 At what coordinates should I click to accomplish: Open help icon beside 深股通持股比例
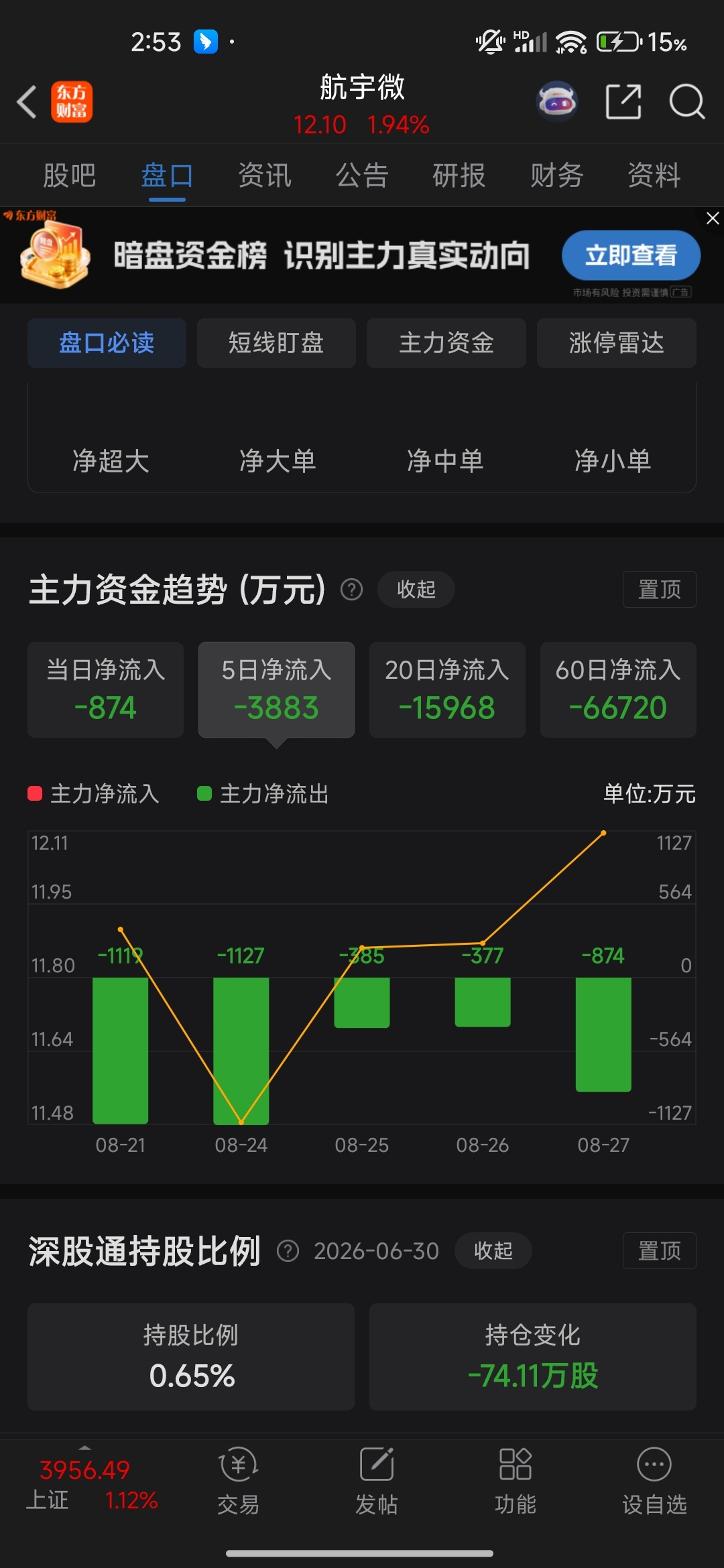point(288,1251)
